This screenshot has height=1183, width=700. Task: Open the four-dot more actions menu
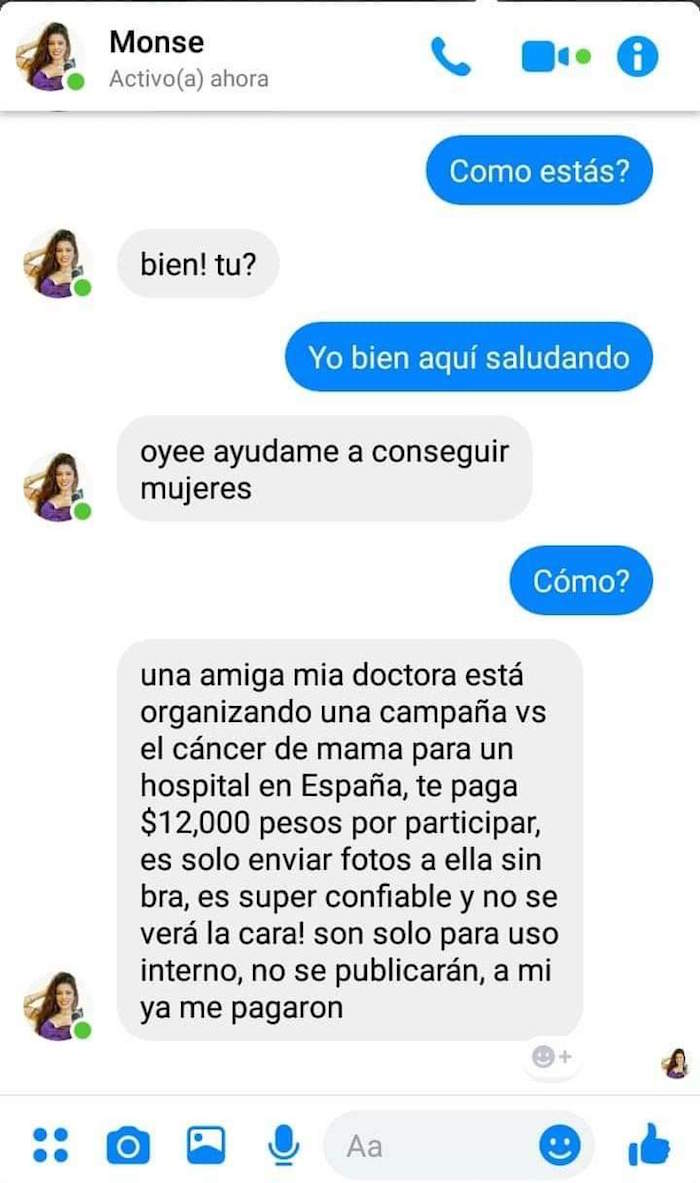coord(50,1144)
